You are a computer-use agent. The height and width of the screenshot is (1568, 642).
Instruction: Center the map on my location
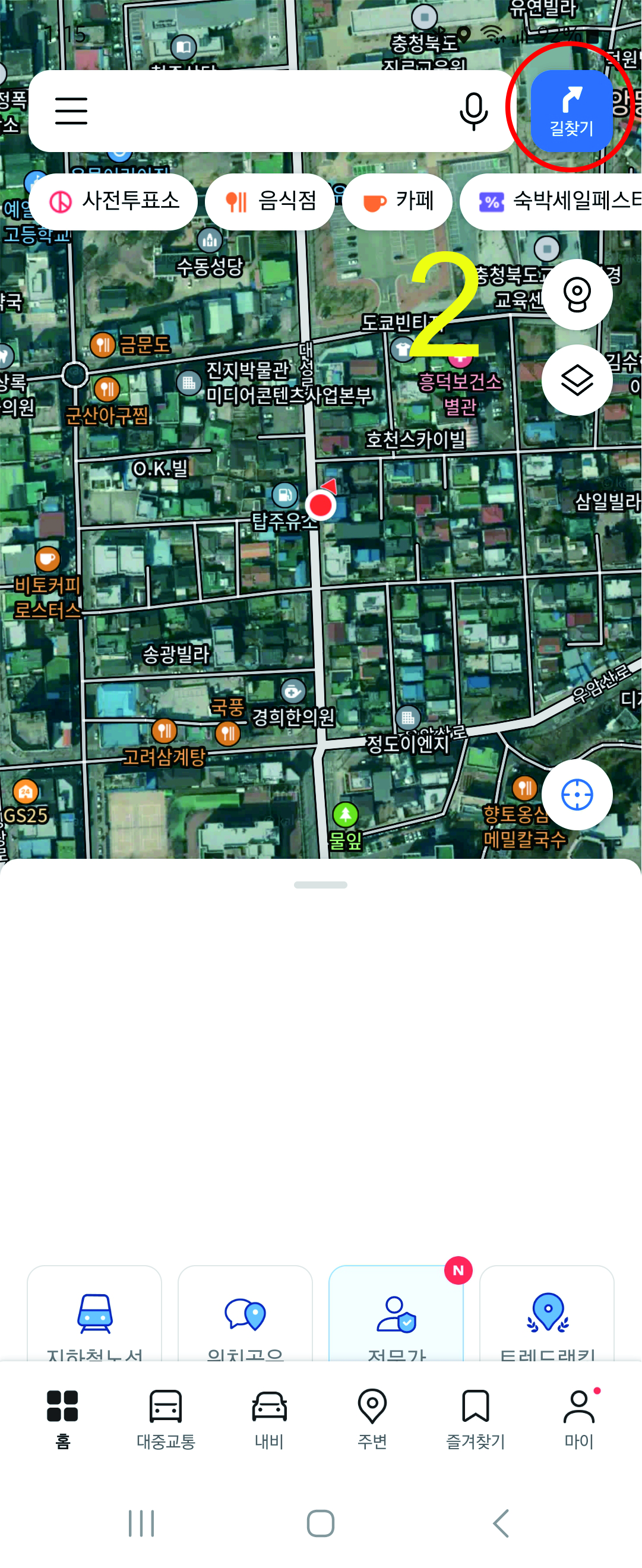tap(577, 794)
